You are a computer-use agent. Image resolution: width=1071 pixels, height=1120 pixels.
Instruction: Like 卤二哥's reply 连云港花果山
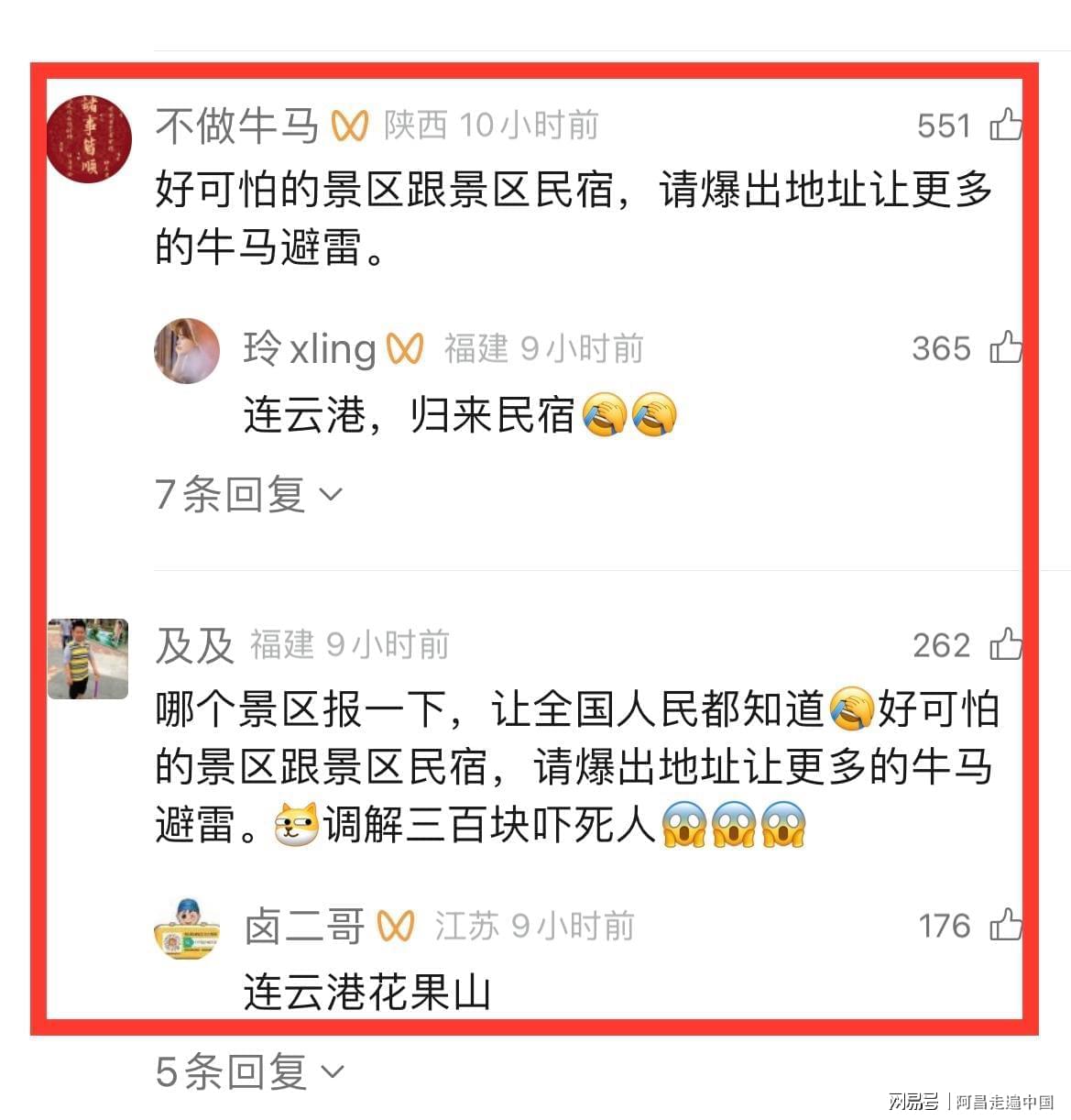(x=1005, y=926)
